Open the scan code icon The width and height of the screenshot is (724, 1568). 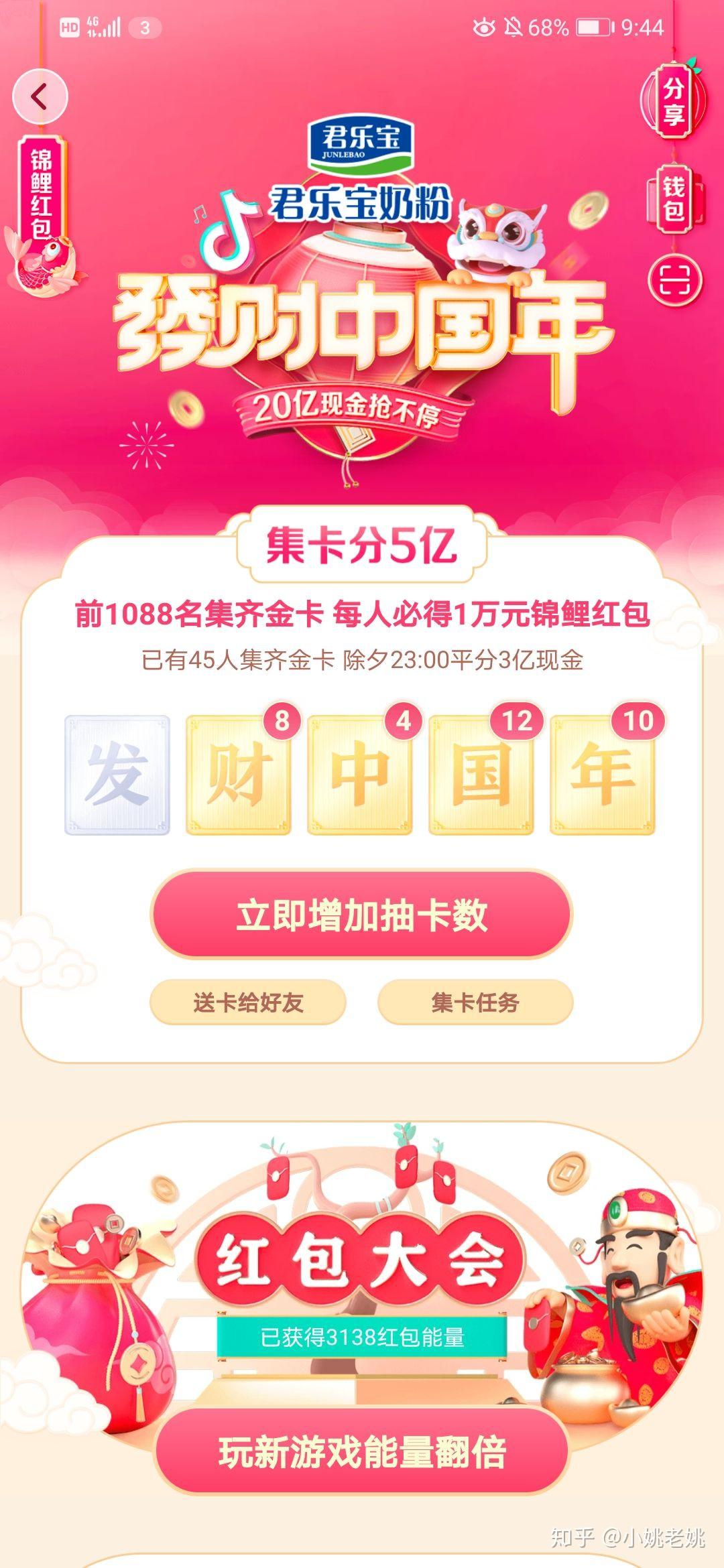675,280
